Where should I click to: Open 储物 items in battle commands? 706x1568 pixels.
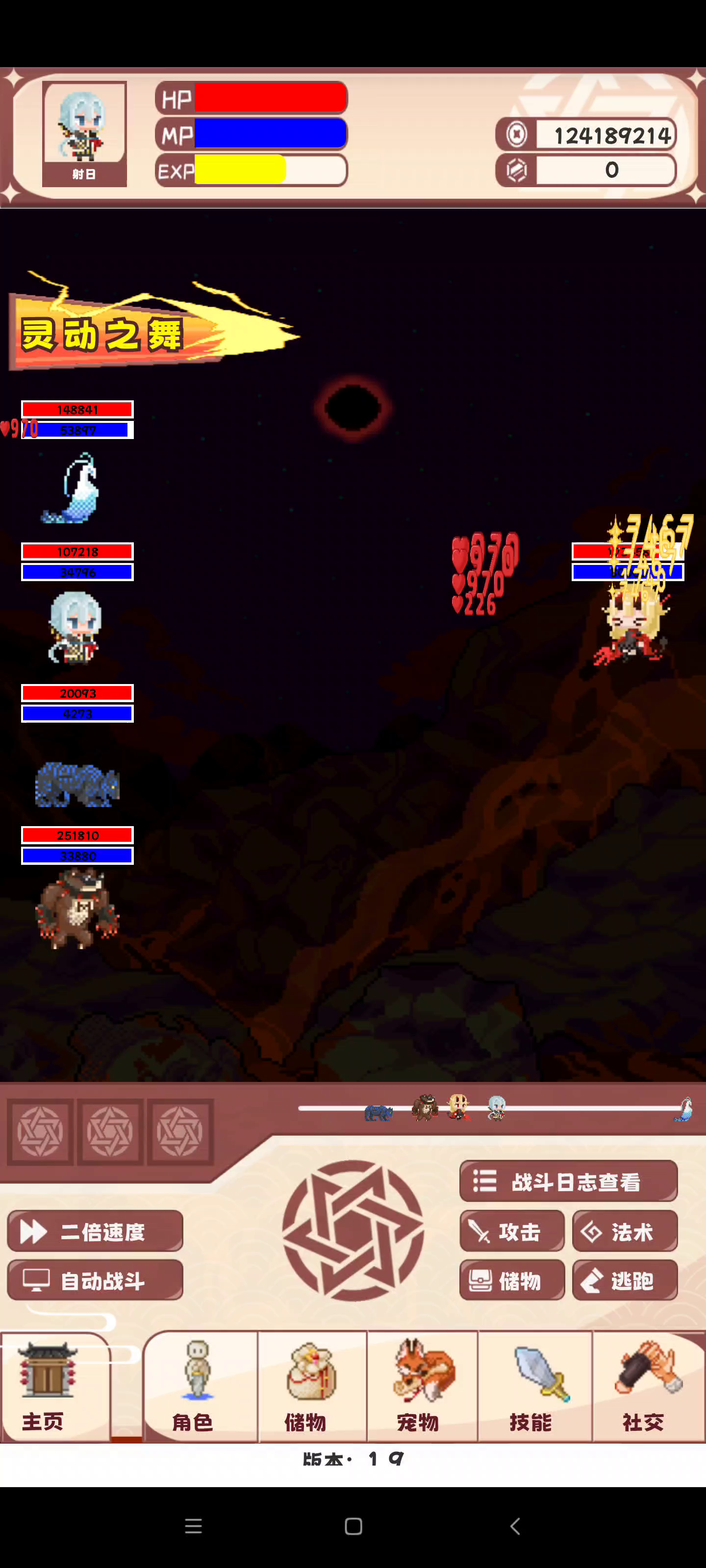[x=512, y=1280]
